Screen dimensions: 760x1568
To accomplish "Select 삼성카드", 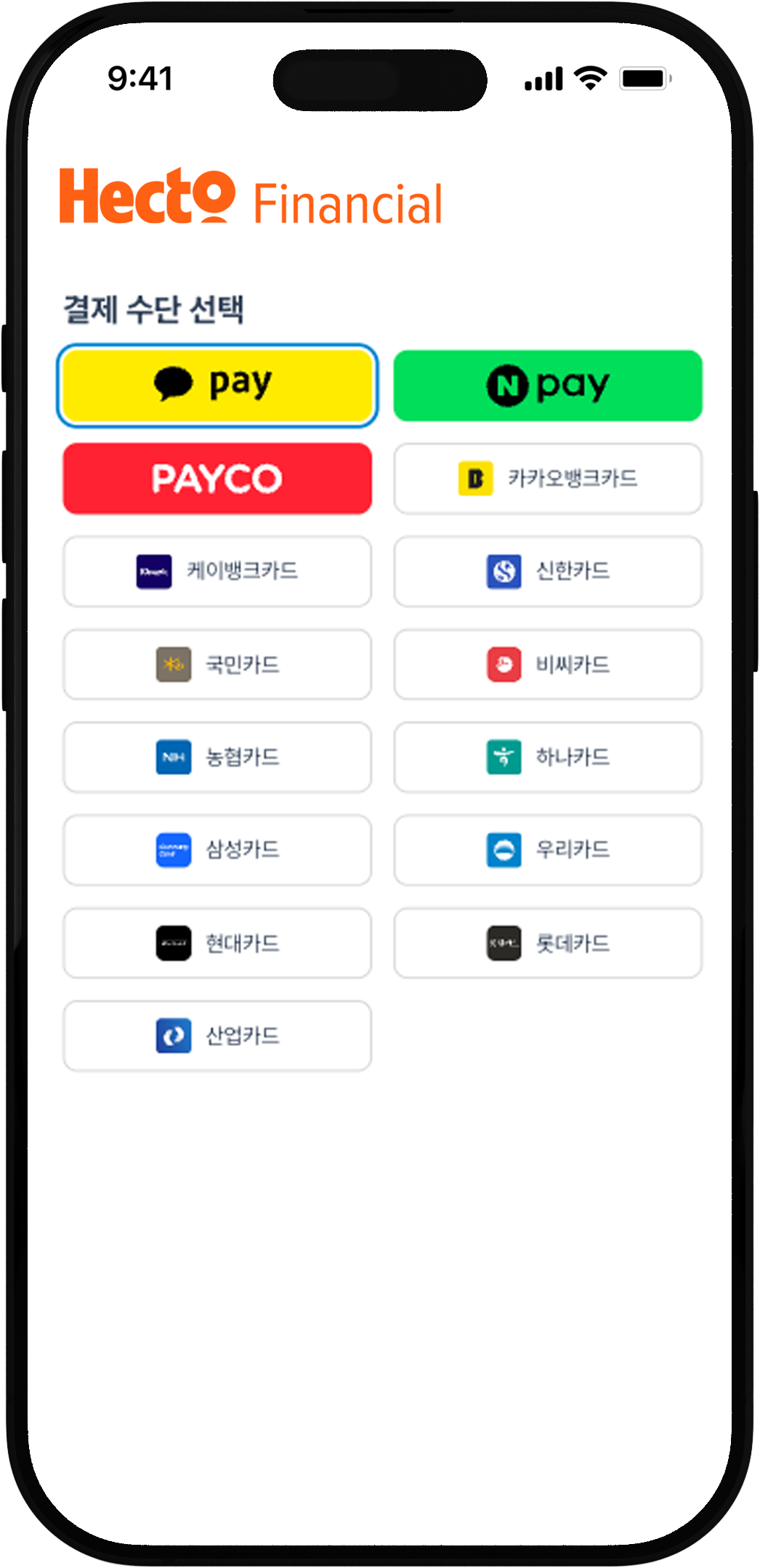I will (217, 850).
